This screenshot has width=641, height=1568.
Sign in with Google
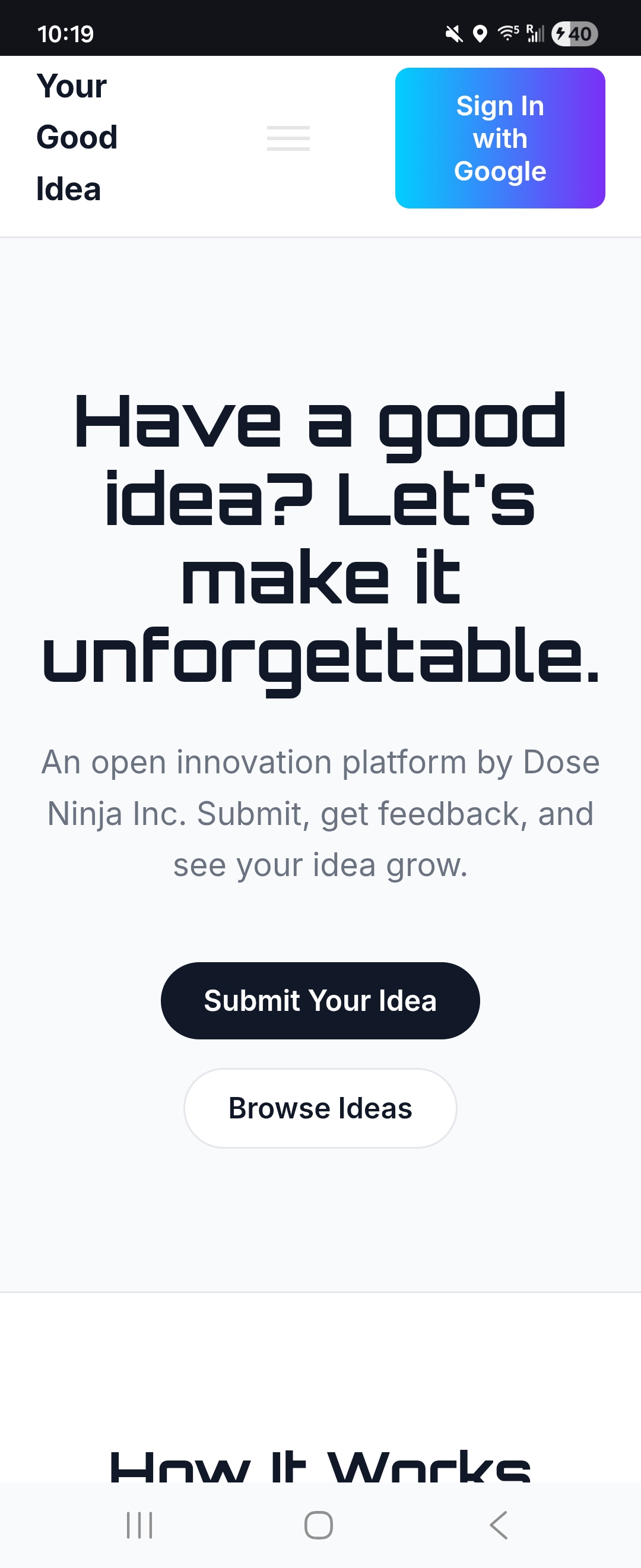click(499, 138)
